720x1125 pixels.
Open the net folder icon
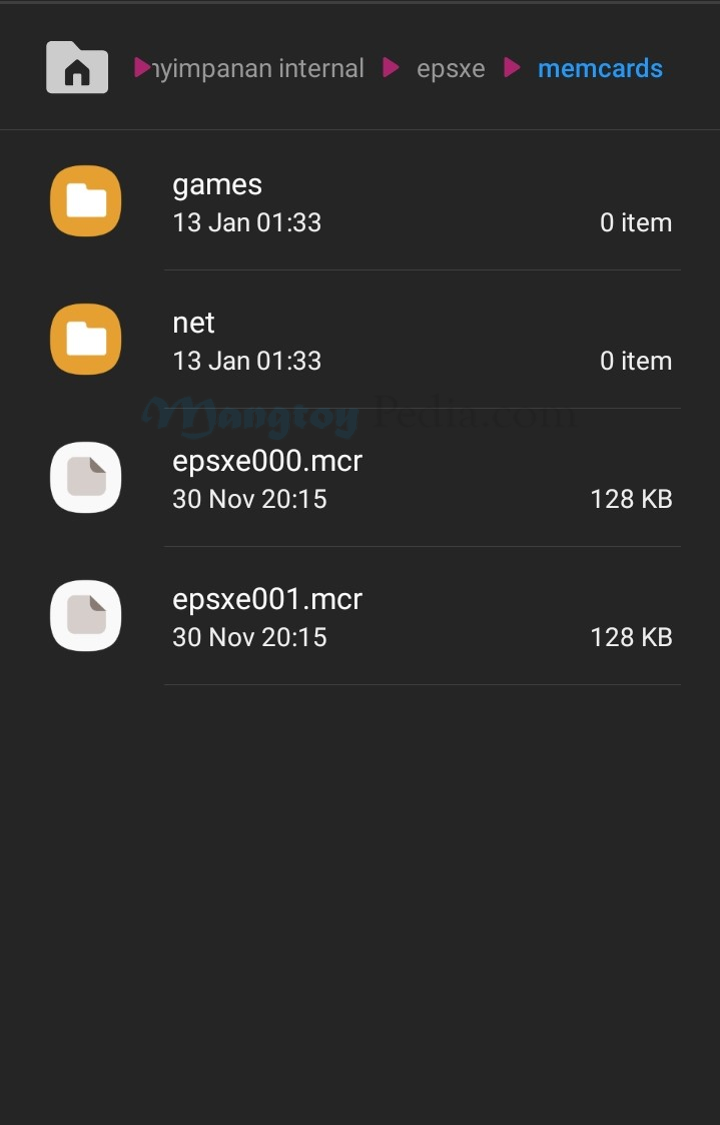[x=84, y=339]
